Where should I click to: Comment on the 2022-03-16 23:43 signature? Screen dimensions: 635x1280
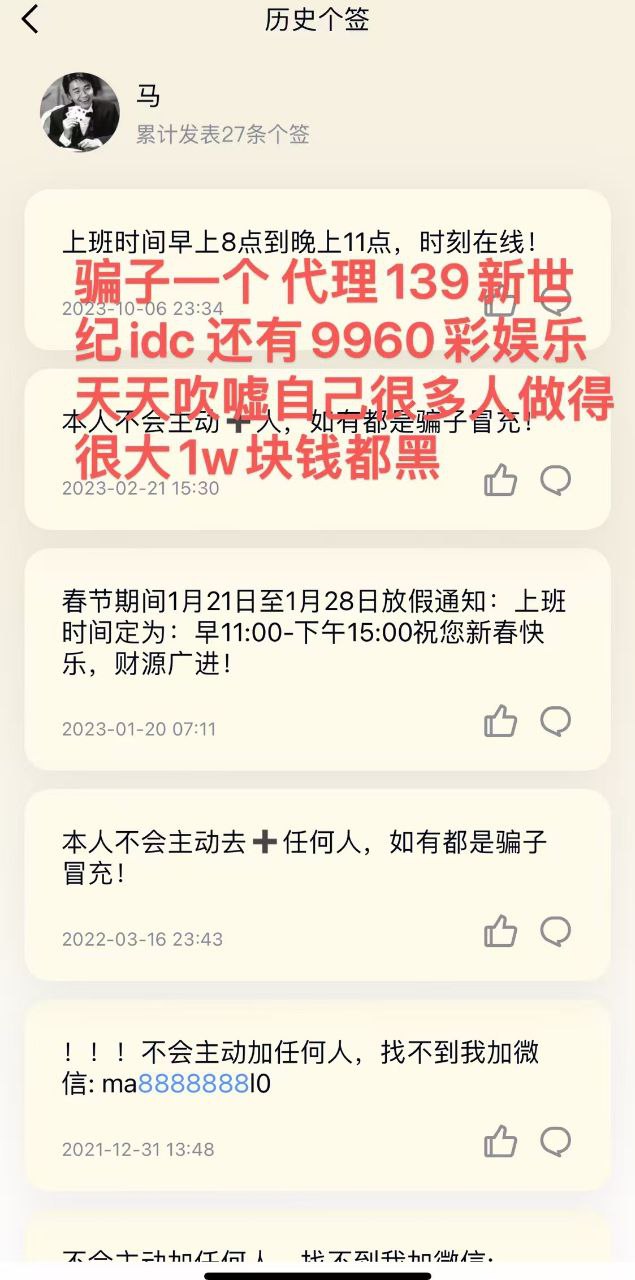click(x=556, y=931)
